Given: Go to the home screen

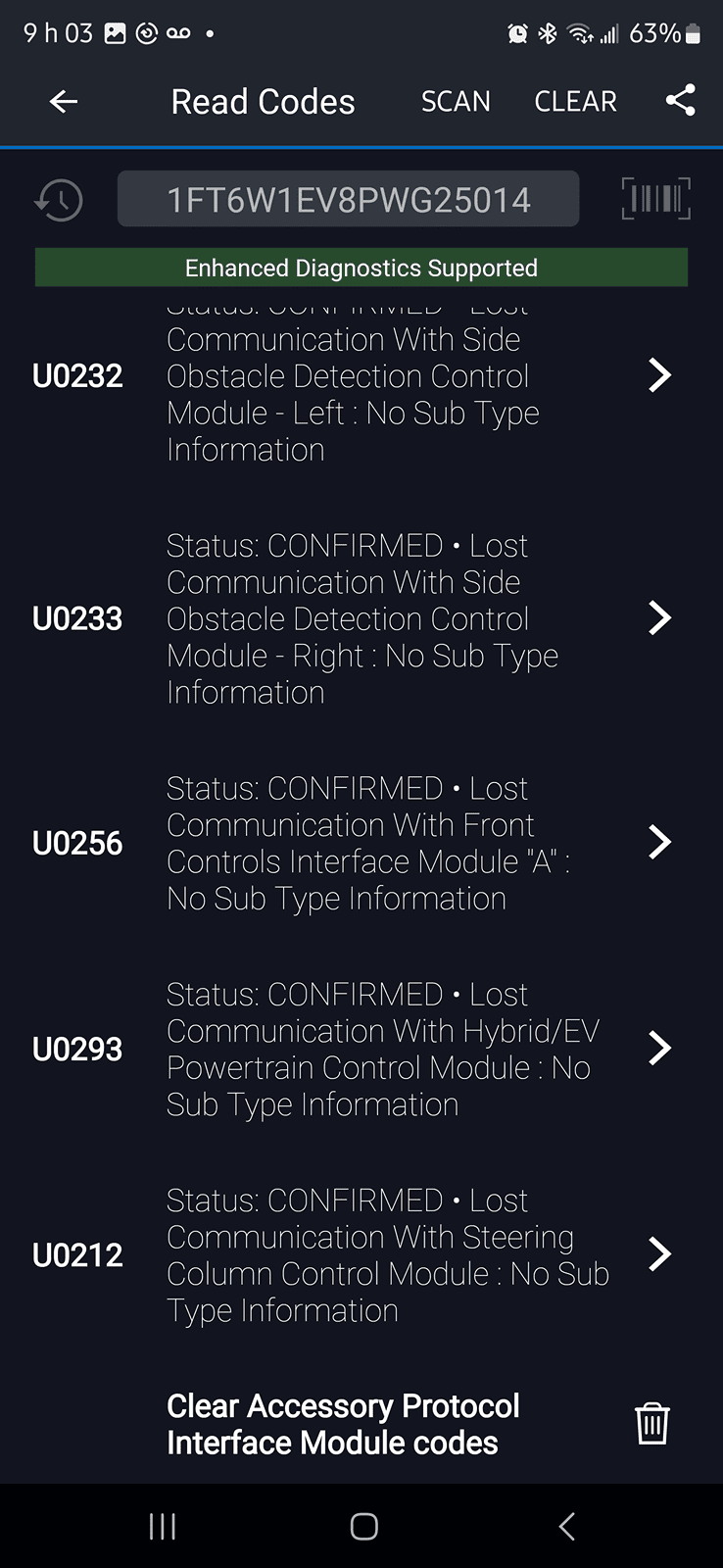Looking at the screenshot, I should click(363, 1526).
